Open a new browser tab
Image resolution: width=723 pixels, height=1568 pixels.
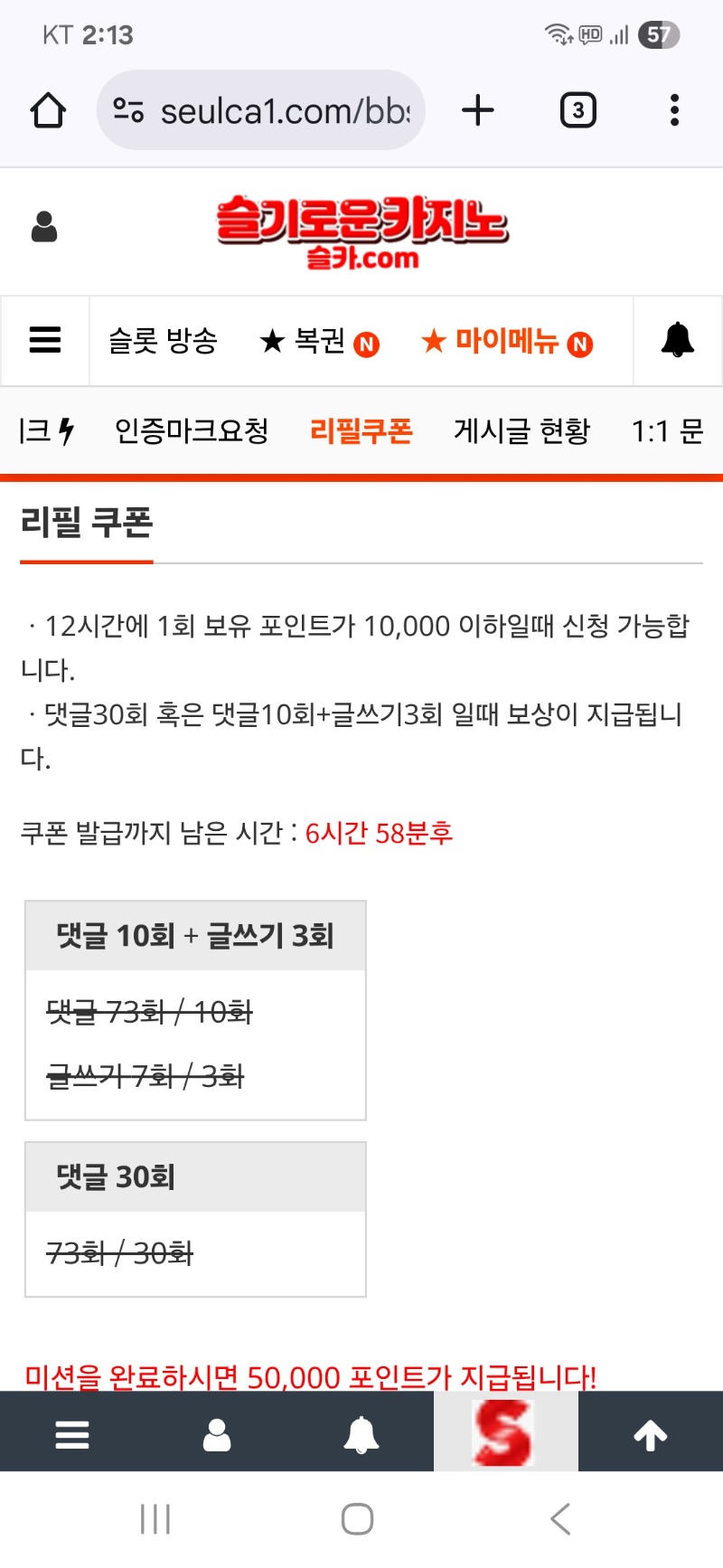click(x=478, y=110)
